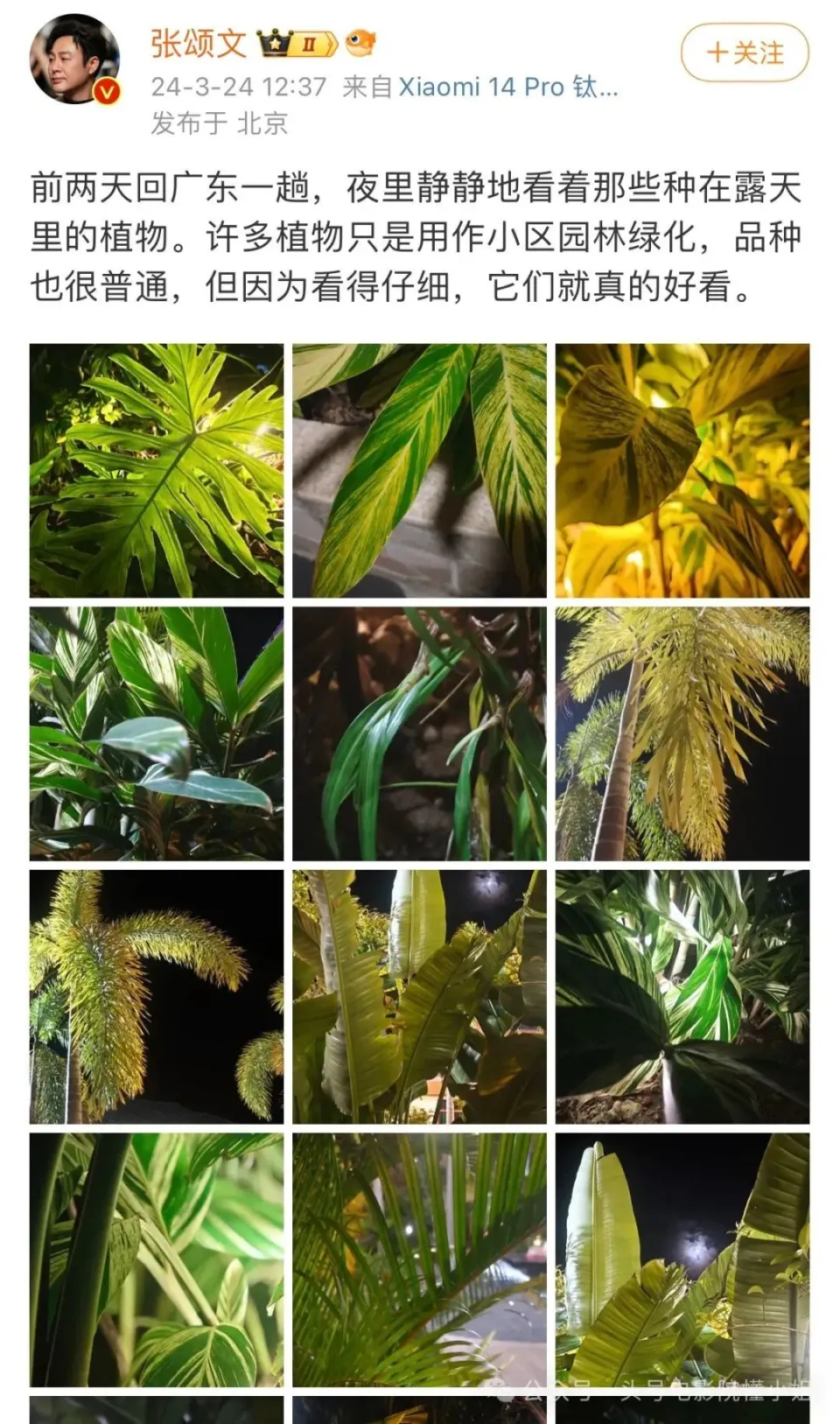840x1424 pixels.
Task: Open the photo of striped leaves by stone wall
Action: click(419, 471)
